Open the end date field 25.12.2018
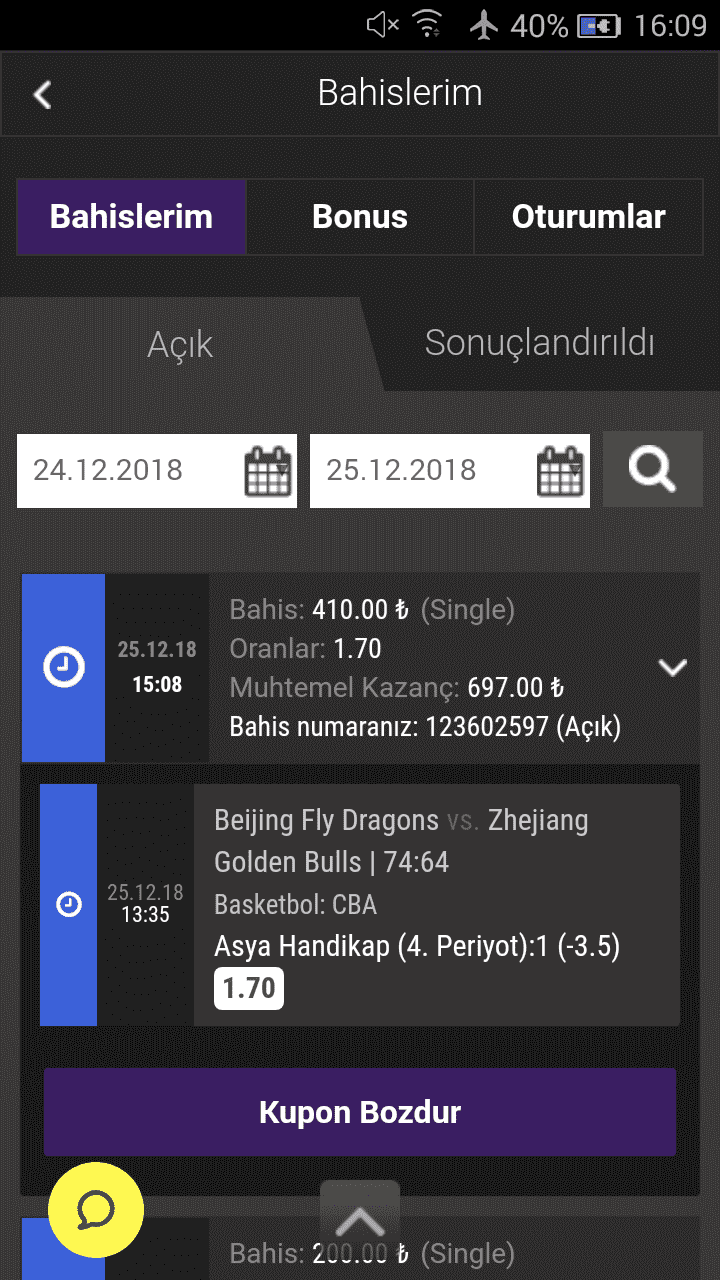Image resolution: width=720 pixels, height=1280 pixels. tap(450, 470)
